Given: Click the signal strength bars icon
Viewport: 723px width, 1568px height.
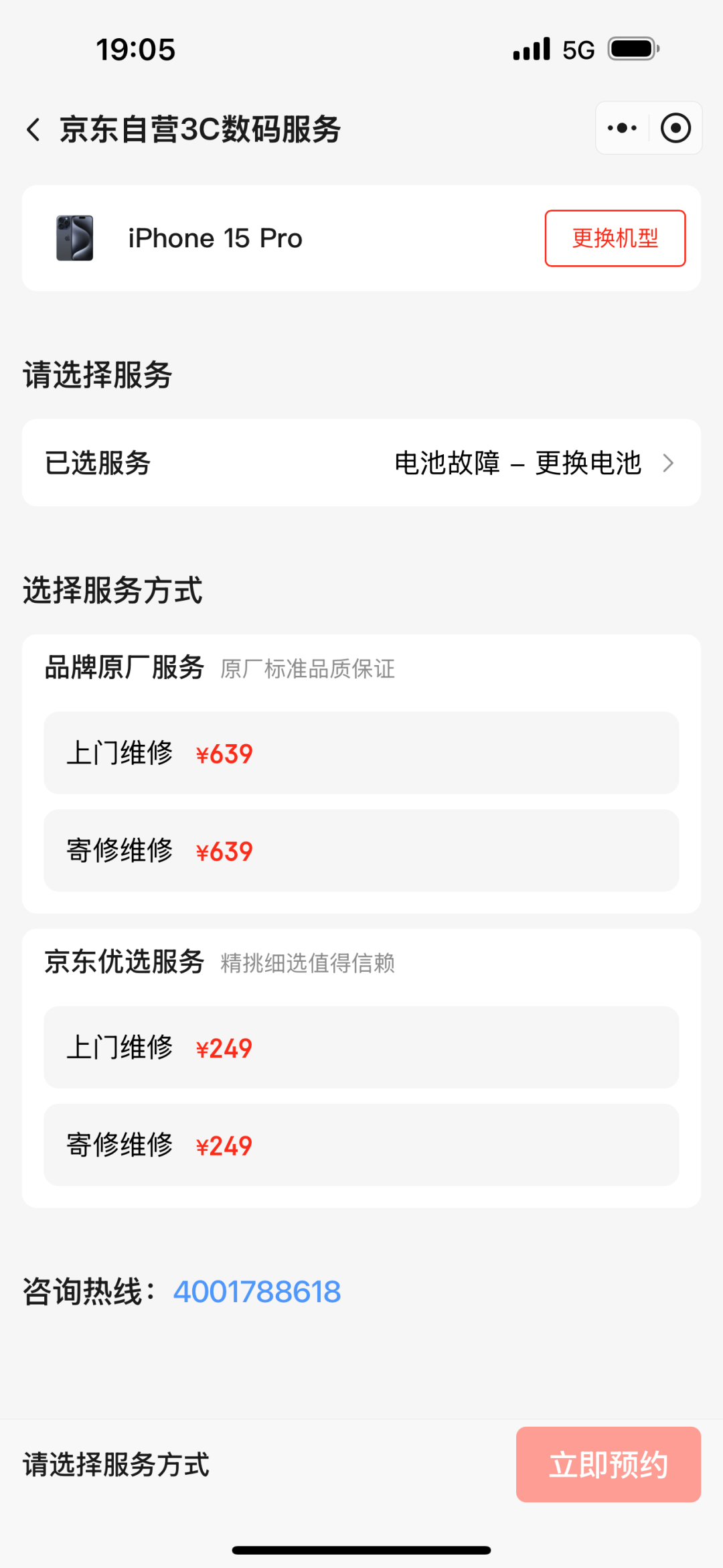Looking at the screenshot, I should (530, 48).
